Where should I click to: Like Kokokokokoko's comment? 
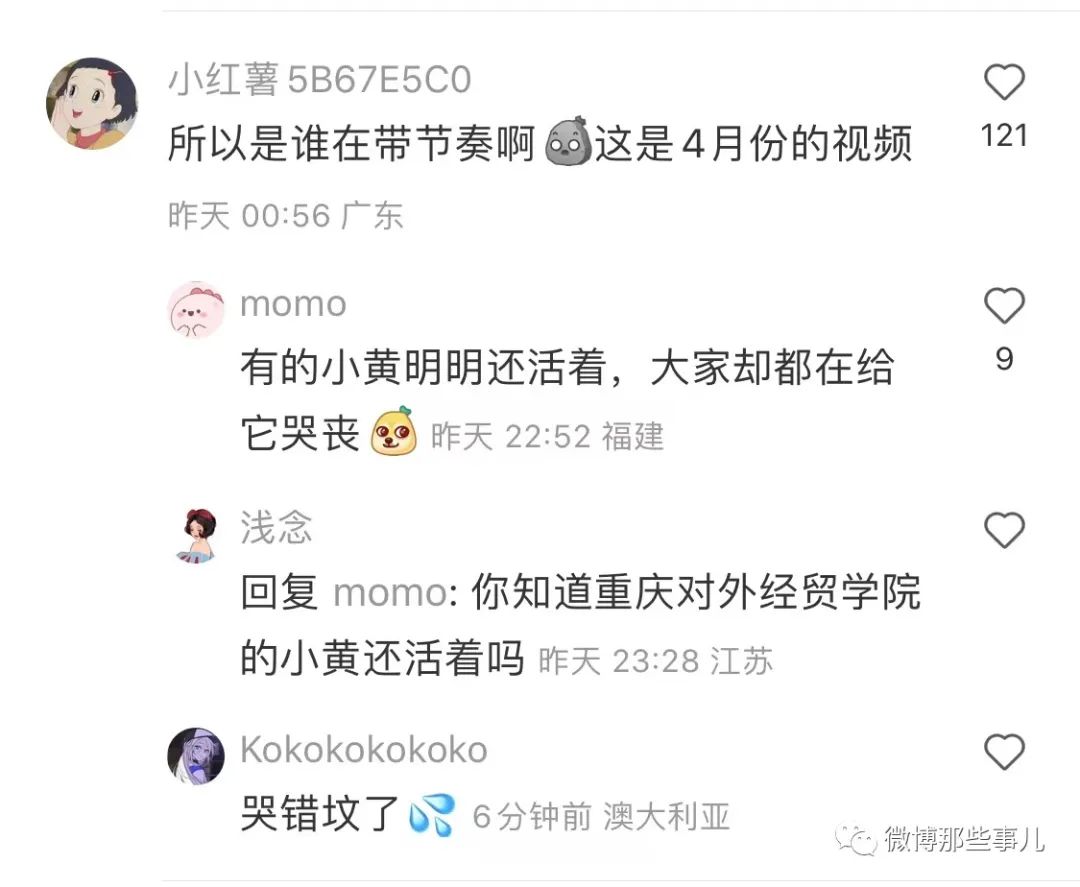1004,751
